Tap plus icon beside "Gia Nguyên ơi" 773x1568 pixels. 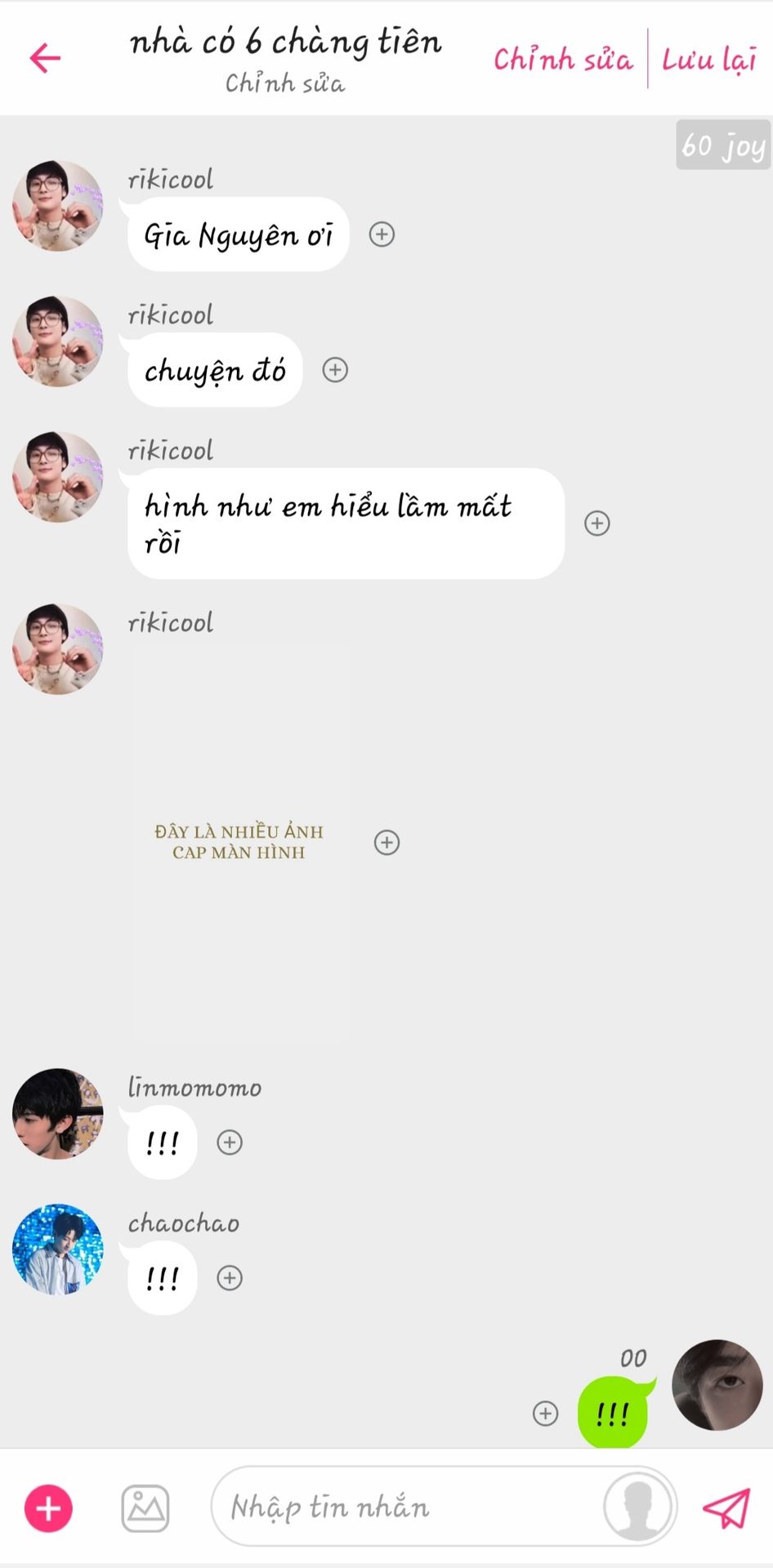click(382, 235)
